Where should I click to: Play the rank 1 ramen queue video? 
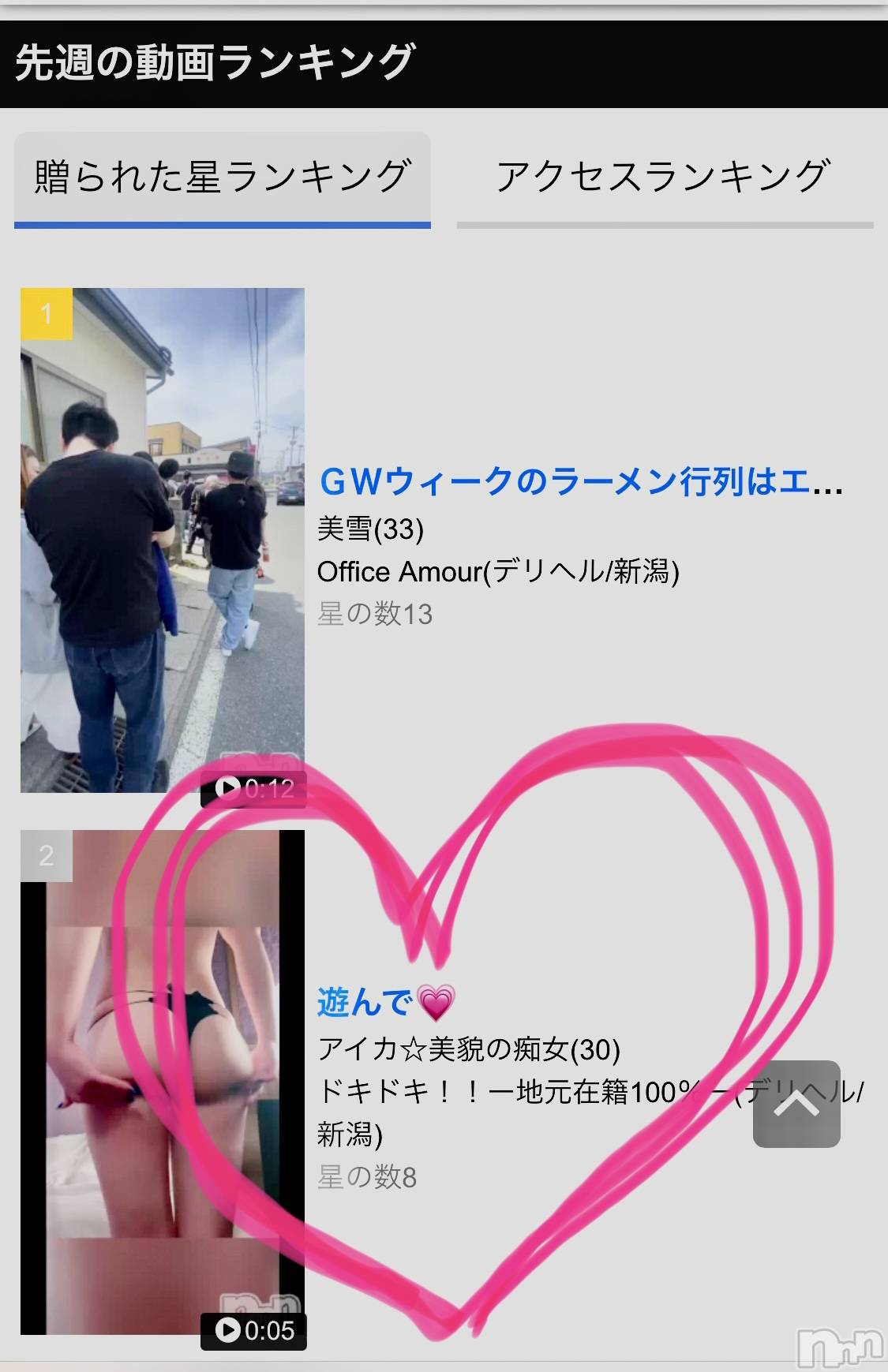tap(162, 540)
